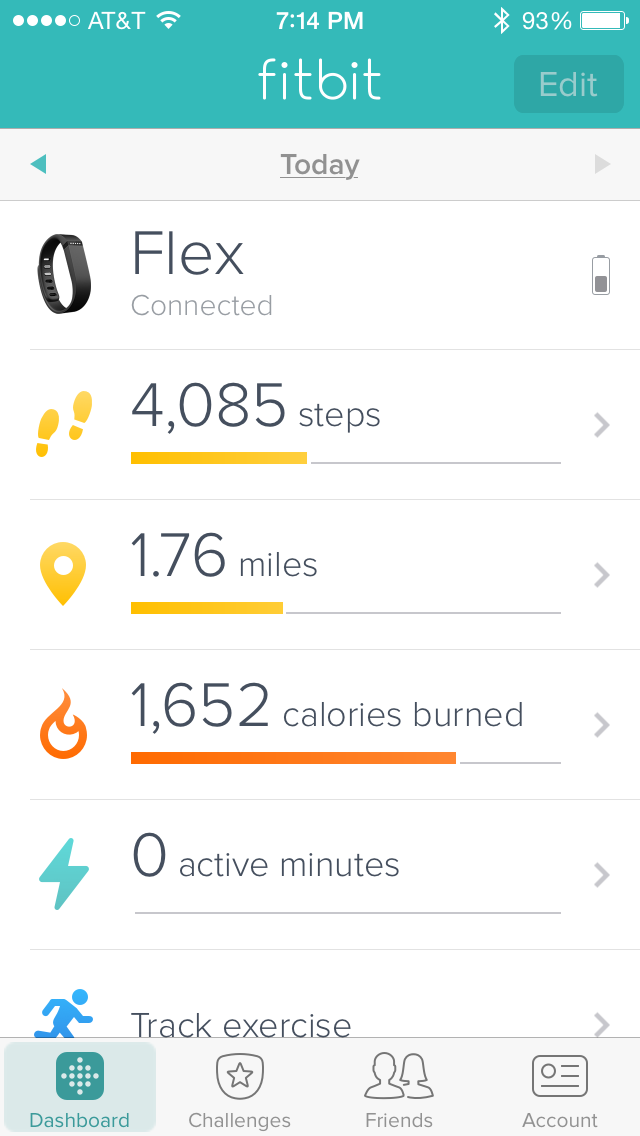View the 1.76 miles distance row

pyautogui.click(x=320, y=575)
